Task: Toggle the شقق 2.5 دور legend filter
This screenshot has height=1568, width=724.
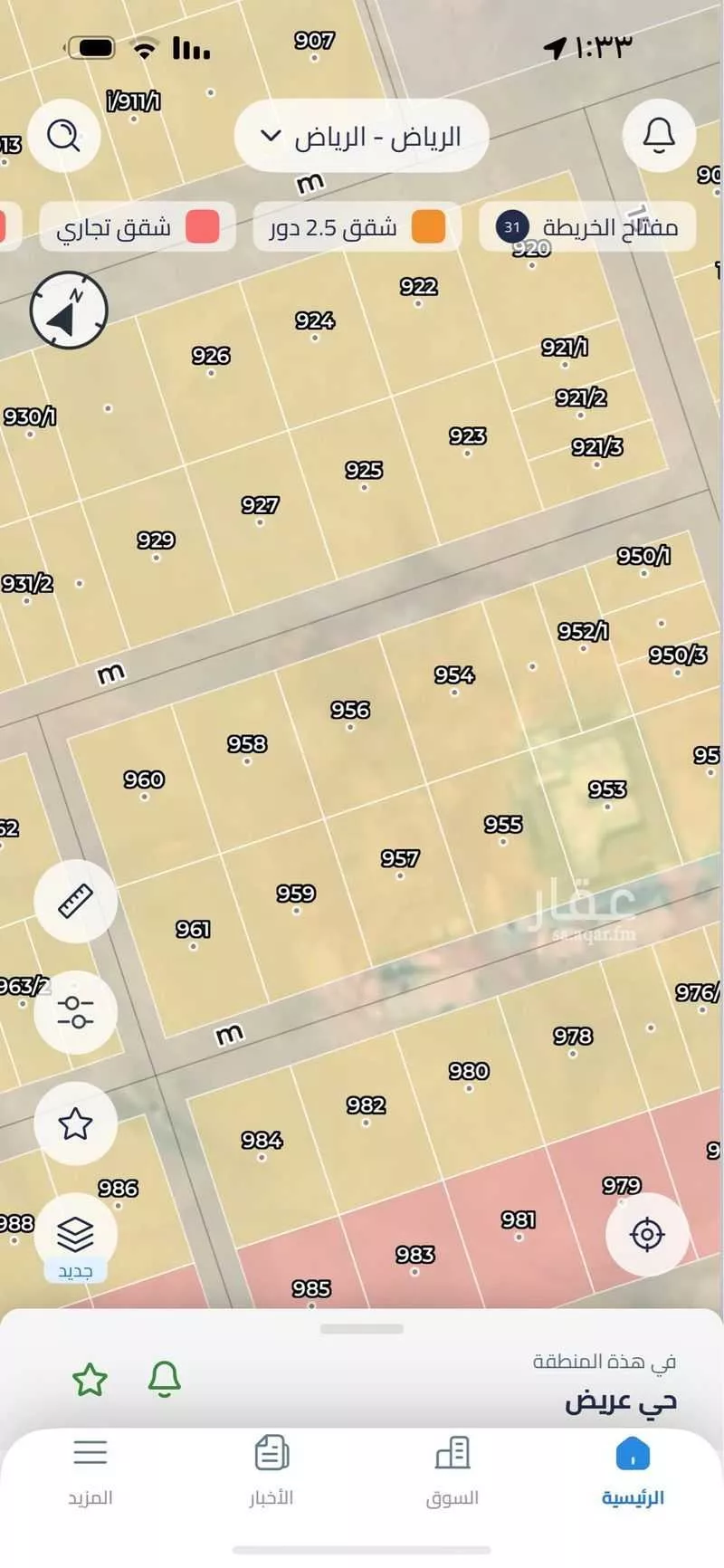Action: point(353,227)
